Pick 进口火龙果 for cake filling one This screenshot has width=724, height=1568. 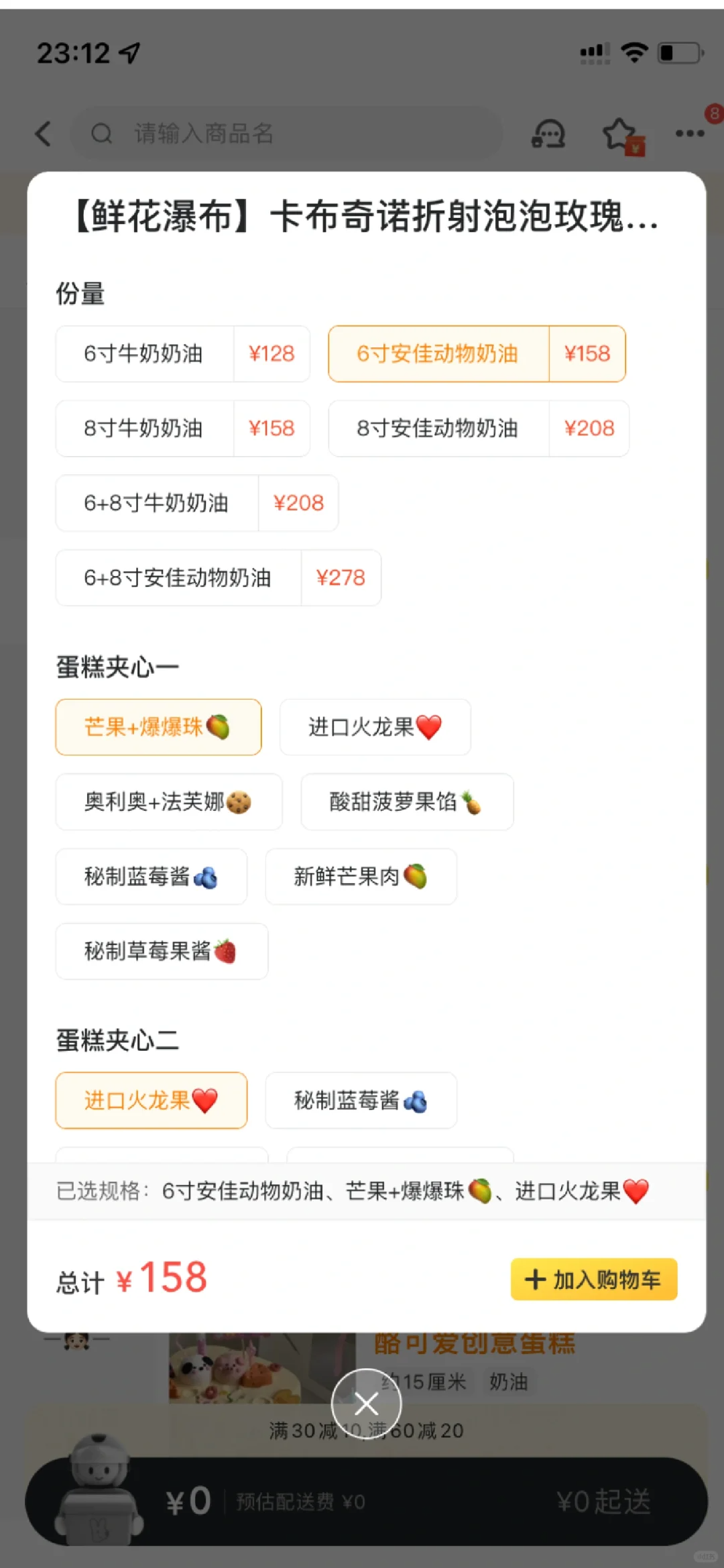374,727
